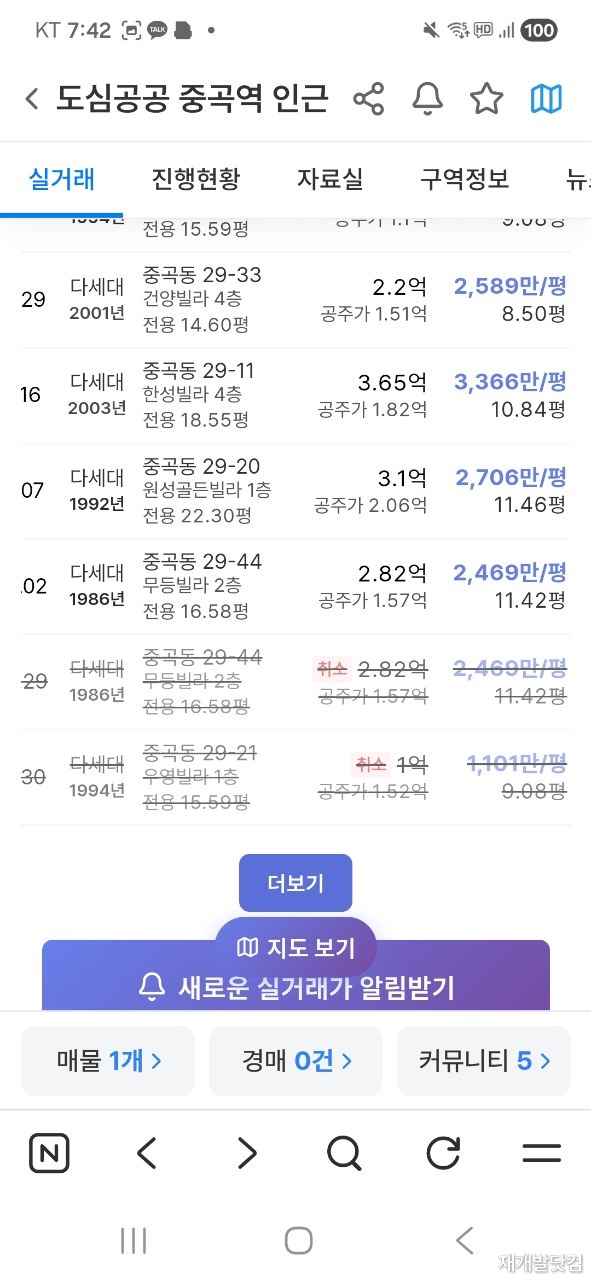Reload the page in browser toolbar
Screen dimensions: 591x1280
(443, 1154)
